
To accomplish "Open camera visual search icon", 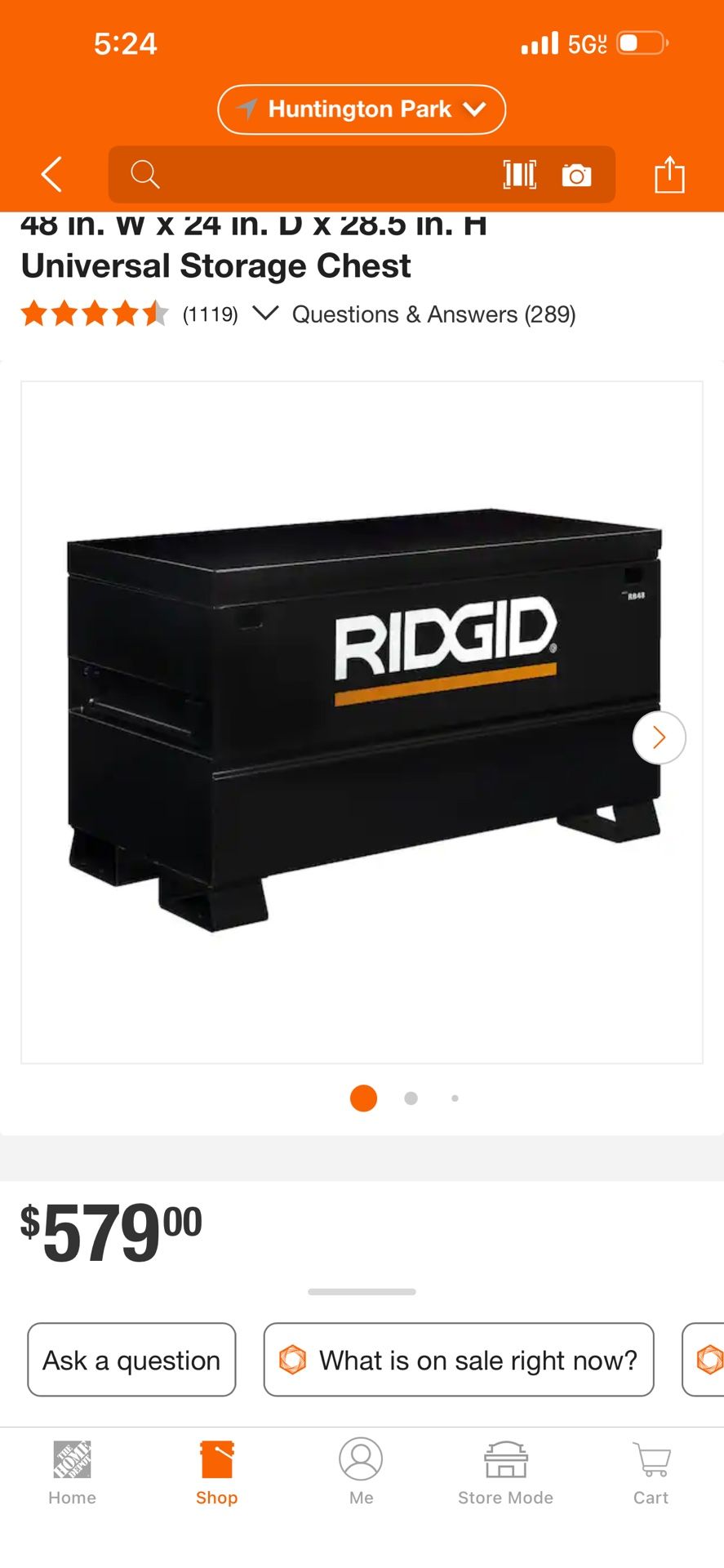I will coord(576,174).
